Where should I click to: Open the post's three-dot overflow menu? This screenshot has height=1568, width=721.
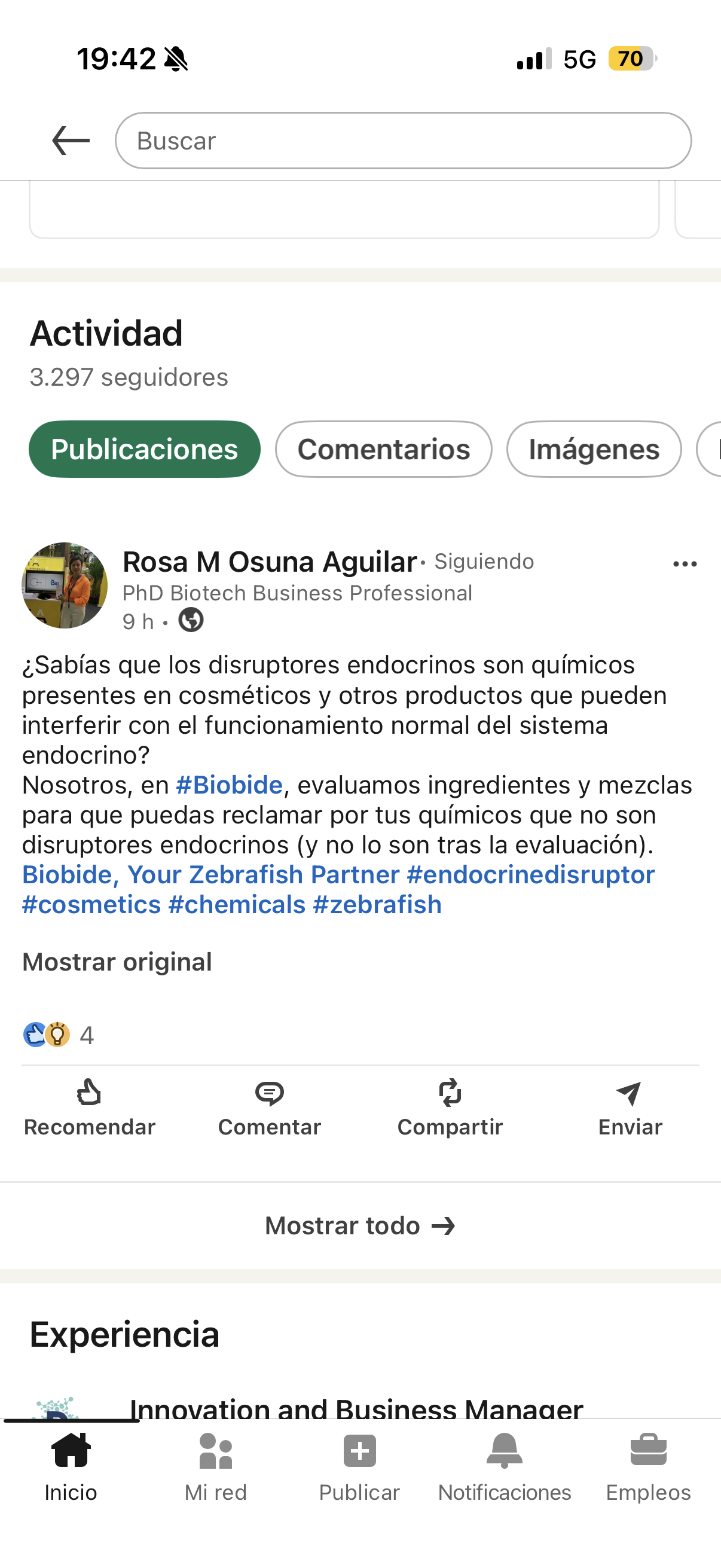tap(685, 564)
